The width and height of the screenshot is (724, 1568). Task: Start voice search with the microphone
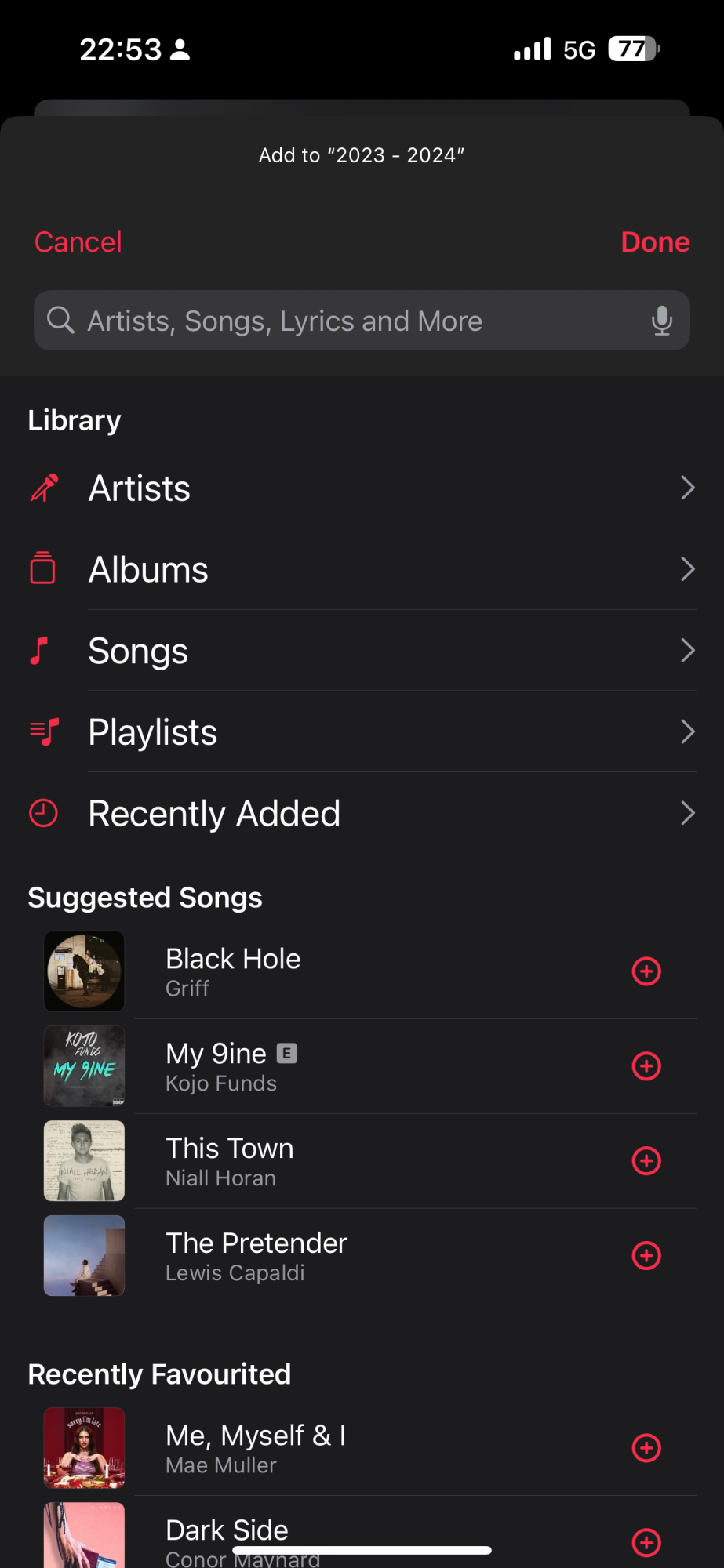click(x=661, y=321)
